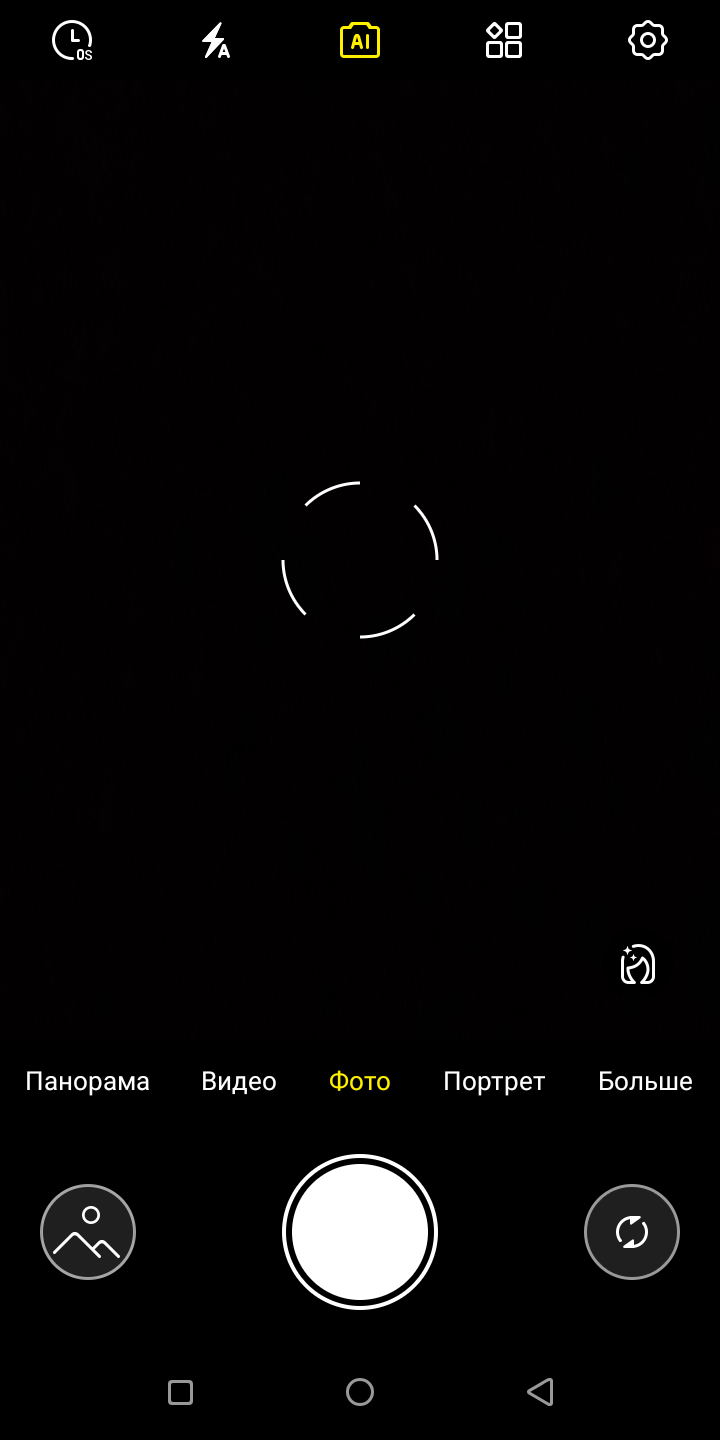Screen dimensions: 720x1440
Task: Go back using the navigation bar
Action: click(540, 1392)
